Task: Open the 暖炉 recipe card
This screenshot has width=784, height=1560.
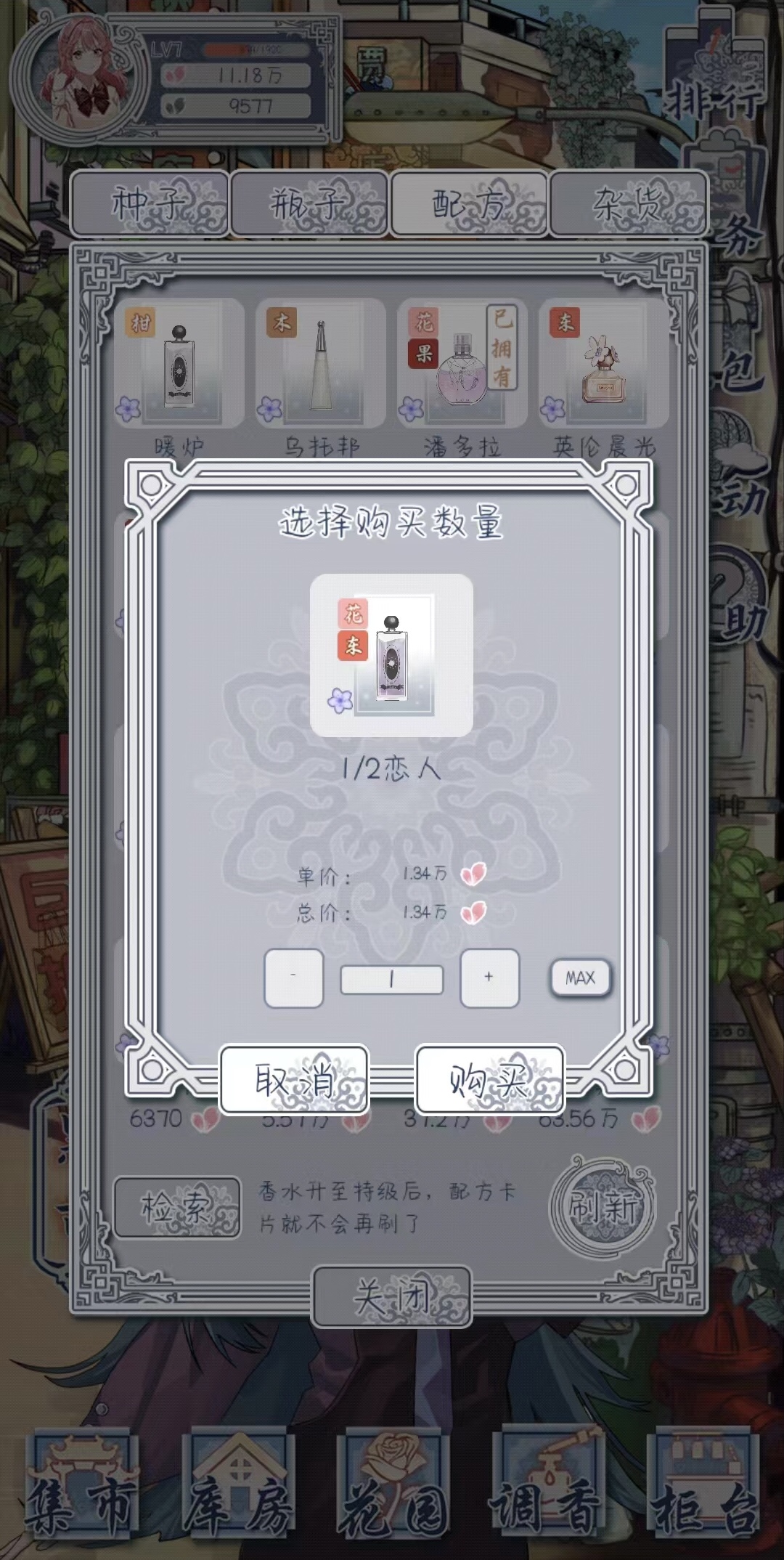Action: [x=179, y=363]
